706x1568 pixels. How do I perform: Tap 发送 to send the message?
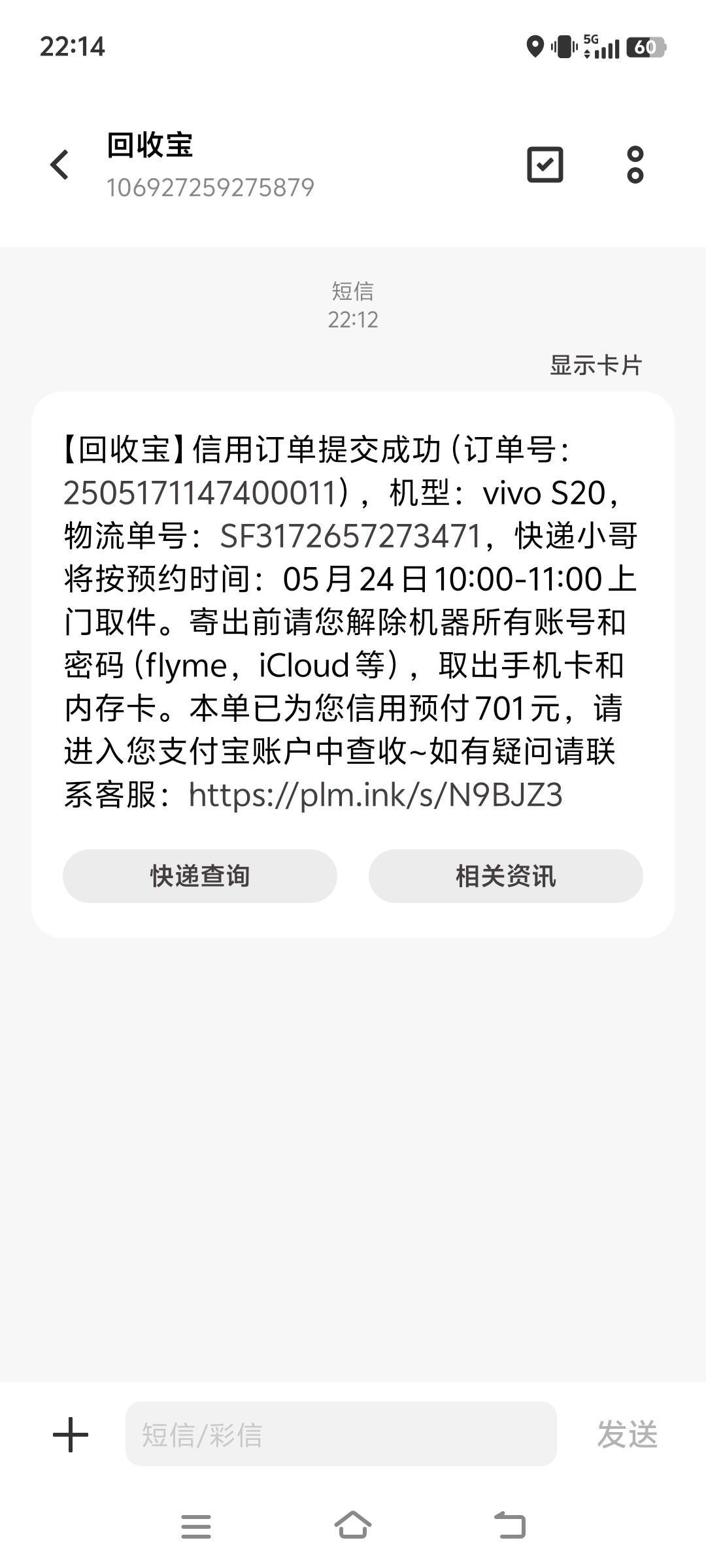point(627,1435)
